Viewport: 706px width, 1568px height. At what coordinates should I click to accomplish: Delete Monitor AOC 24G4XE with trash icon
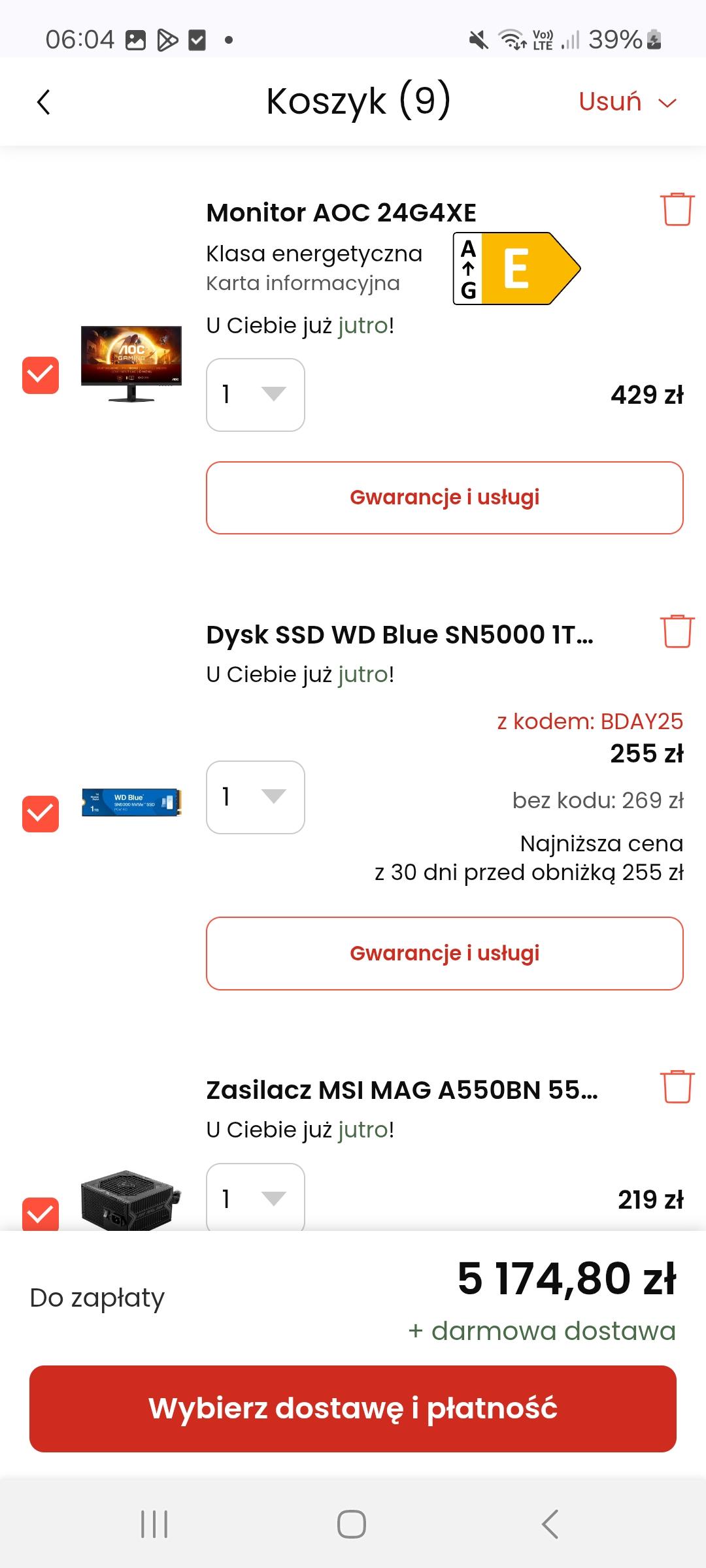(677, 210)
